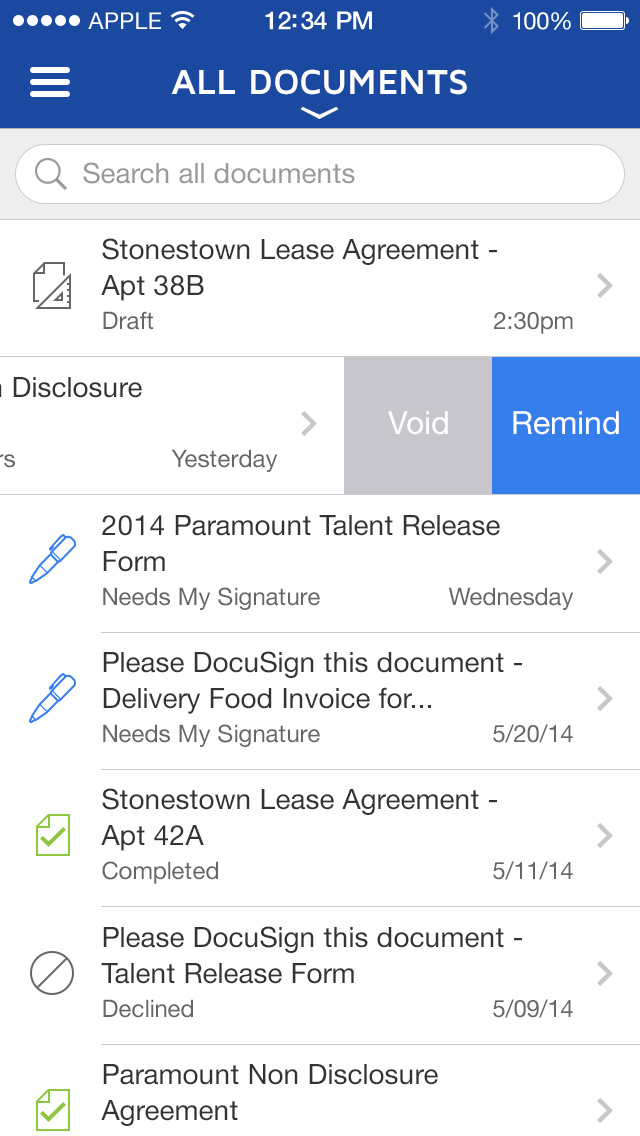This screenshot has height=1136, width=640.
Task: Open 2014 Paramount Talent Release Form
Action: 320,562
